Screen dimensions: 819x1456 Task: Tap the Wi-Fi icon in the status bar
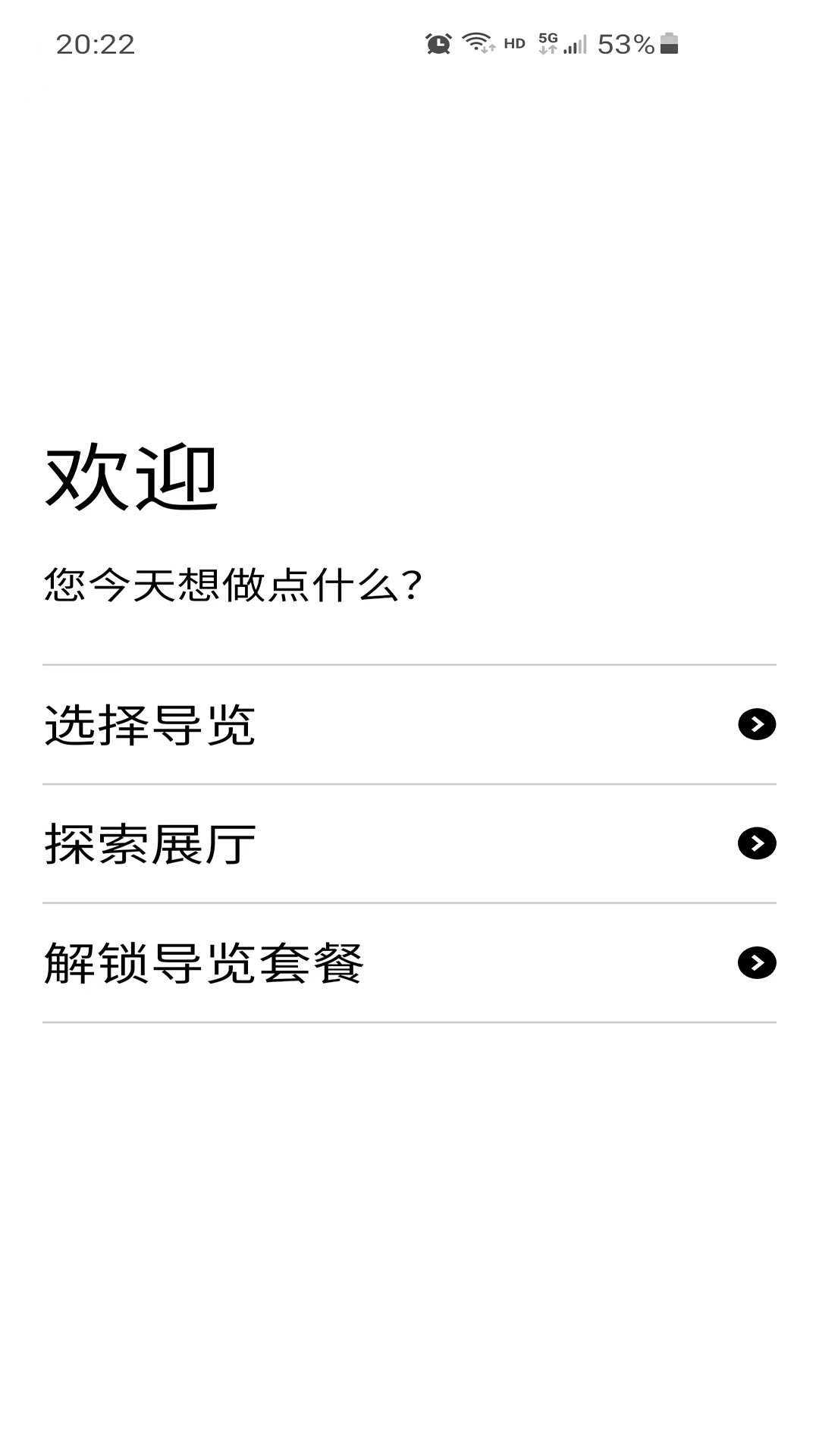tap(476, 43)
